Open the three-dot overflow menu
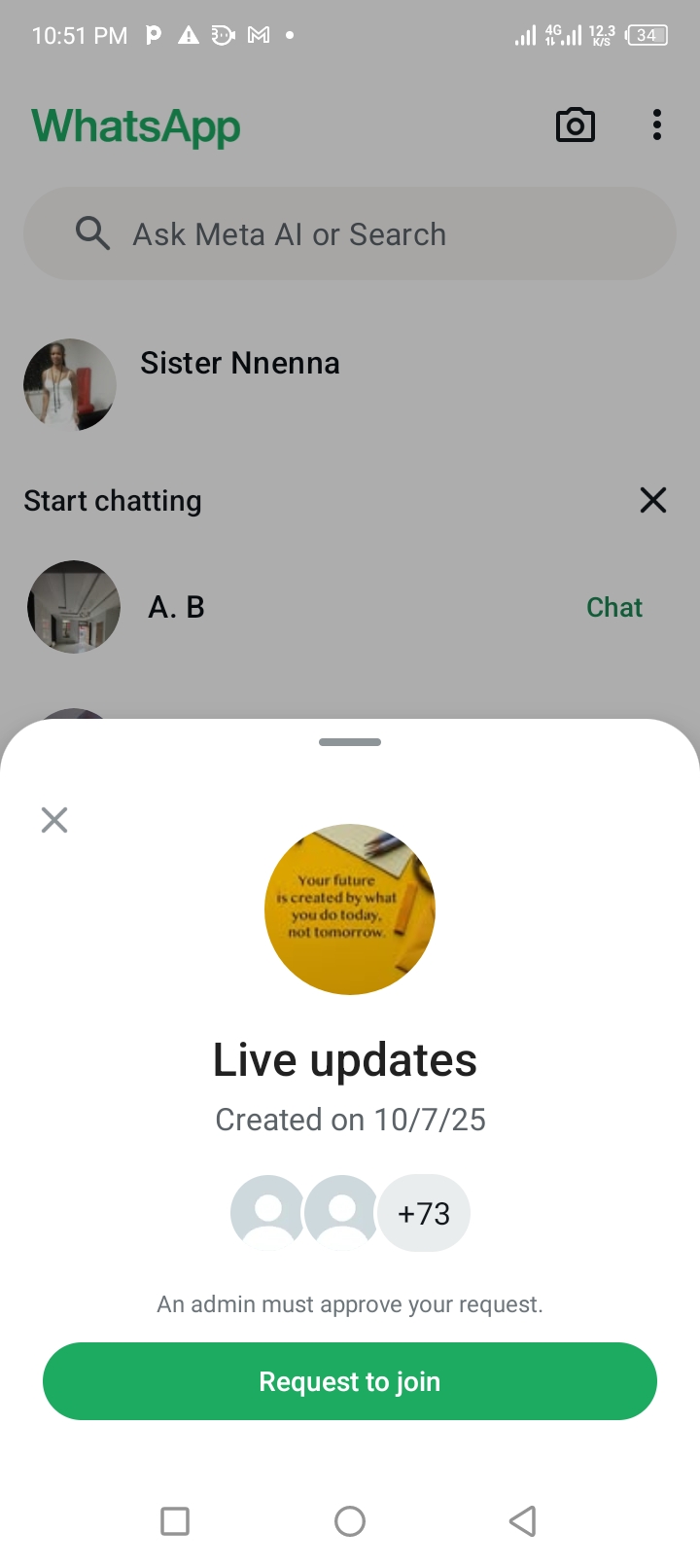This screenshot has width=700, height=1568. tap(657, 125)
